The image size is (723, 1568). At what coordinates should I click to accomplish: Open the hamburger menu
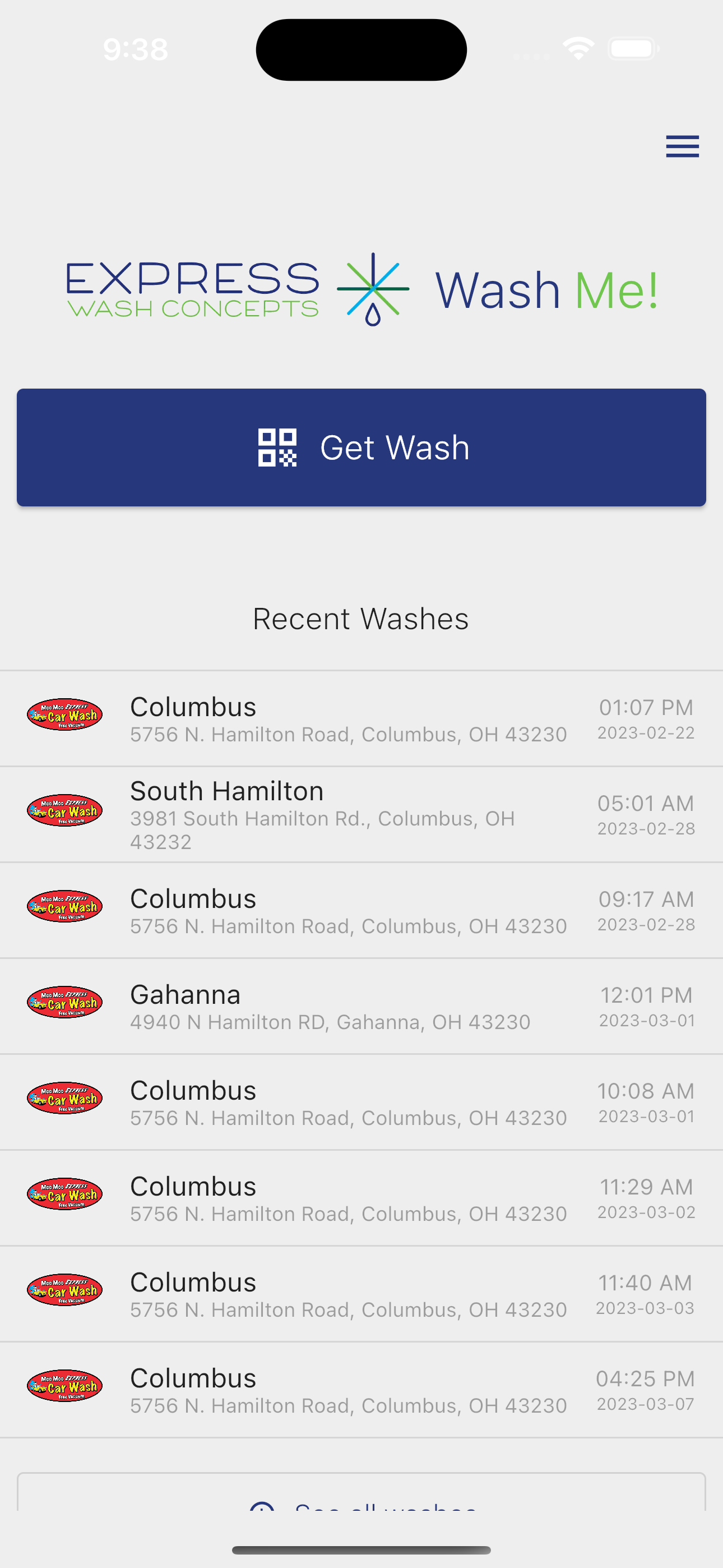click(x=682, y=146)
